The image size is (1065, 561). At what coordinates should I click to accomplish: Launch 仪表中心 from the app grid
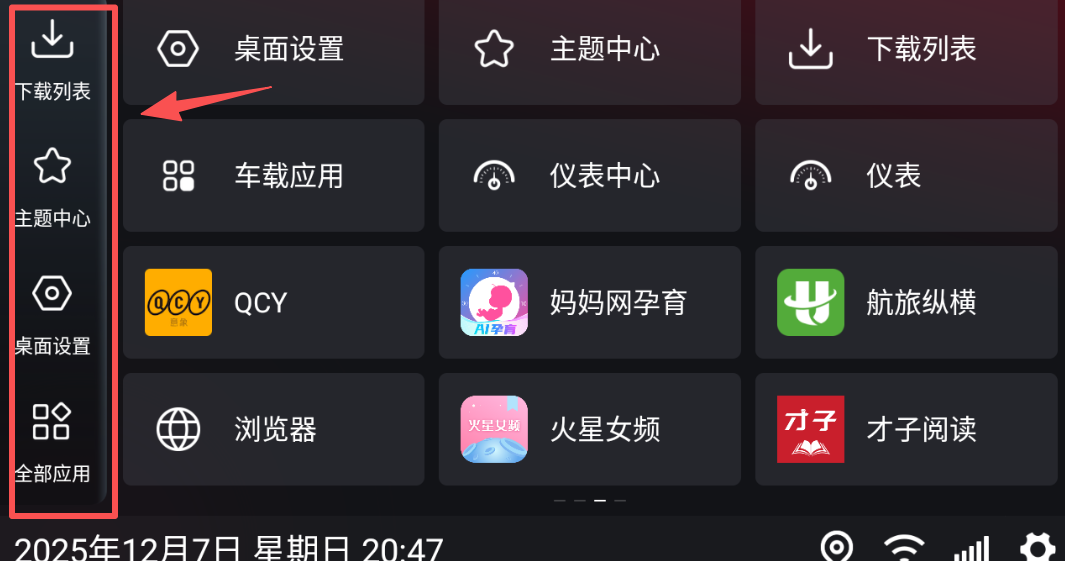[589, 176]
